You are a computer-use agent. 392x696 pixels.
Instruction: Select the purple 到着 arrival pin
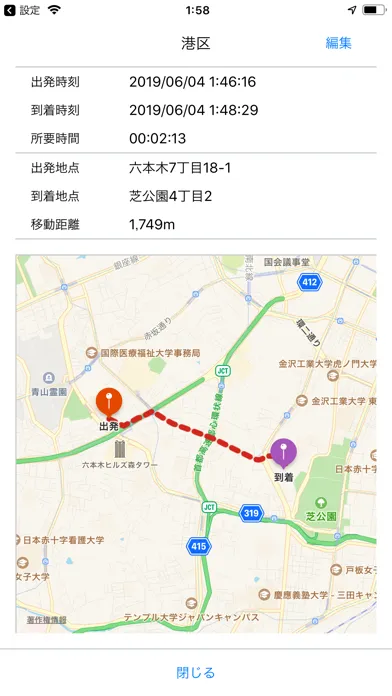tap(284, 454)
